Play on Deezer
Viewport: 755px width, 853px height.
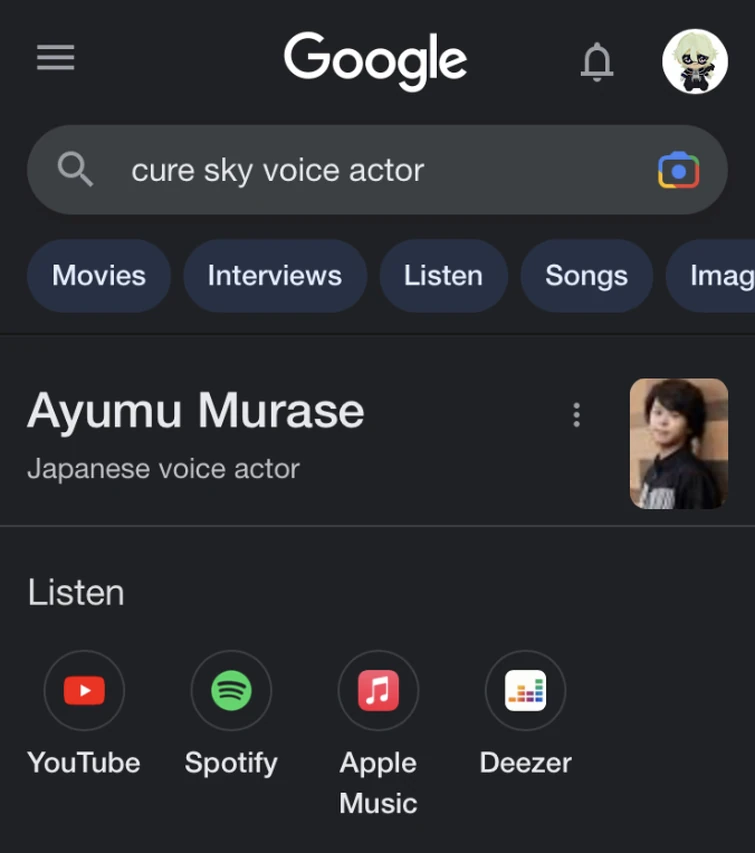coord(525,690)
